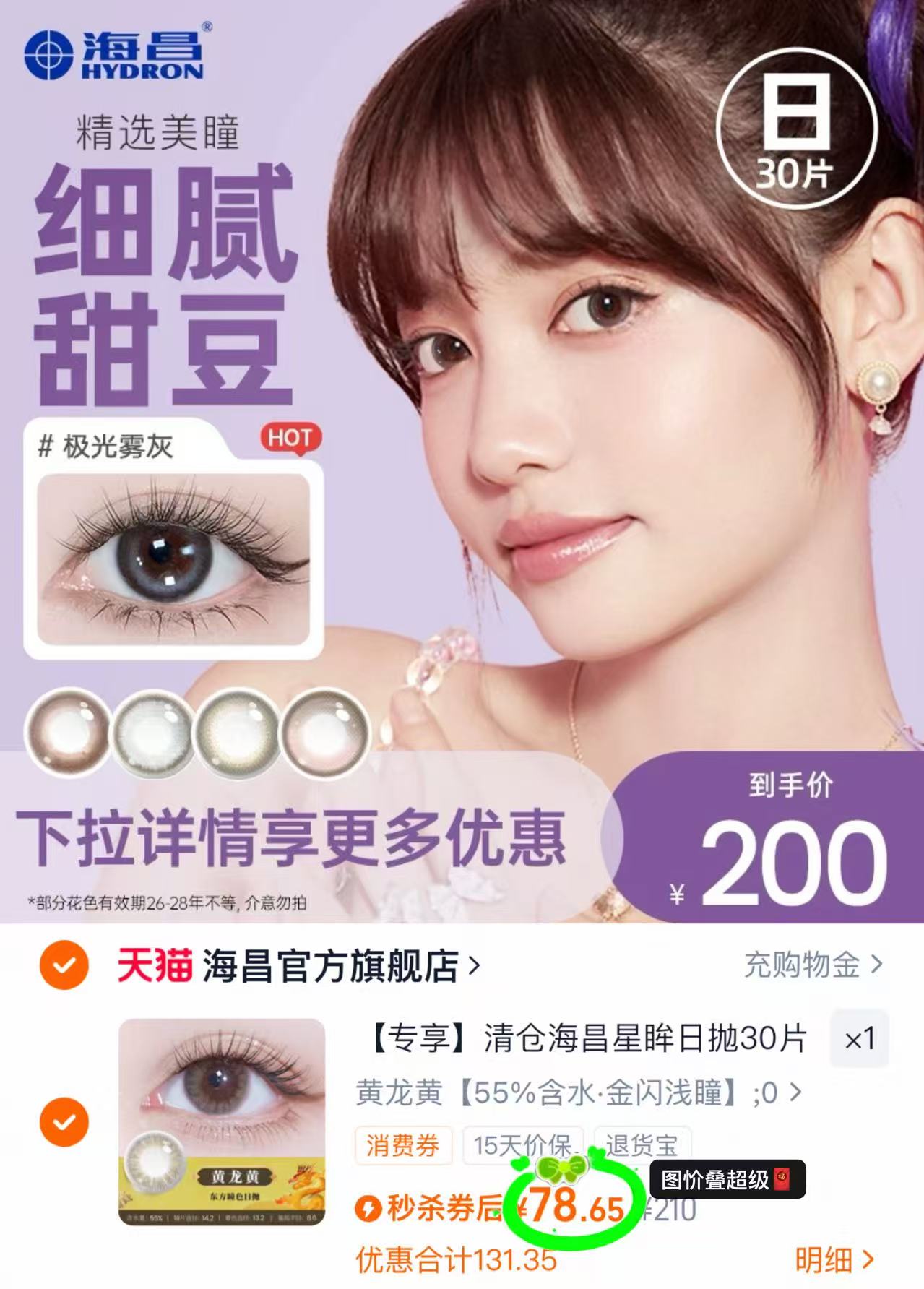Uncheck the store selection checkmark
Image resolution: width=924 pixels, height=1289 pixels.
pyautogui.click(x=64, y=965)
